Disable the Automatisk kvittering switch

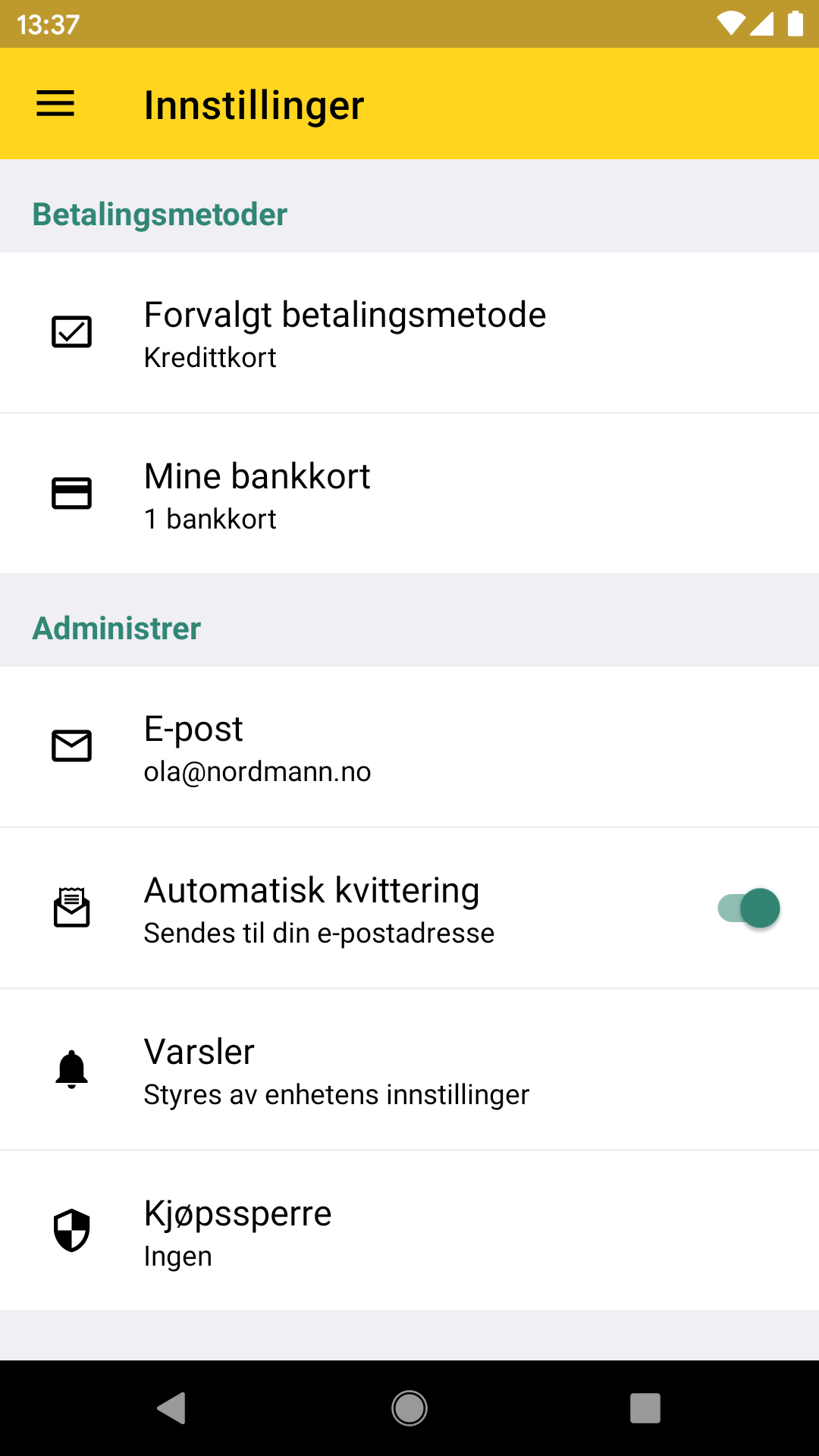[x=748, y=908]
